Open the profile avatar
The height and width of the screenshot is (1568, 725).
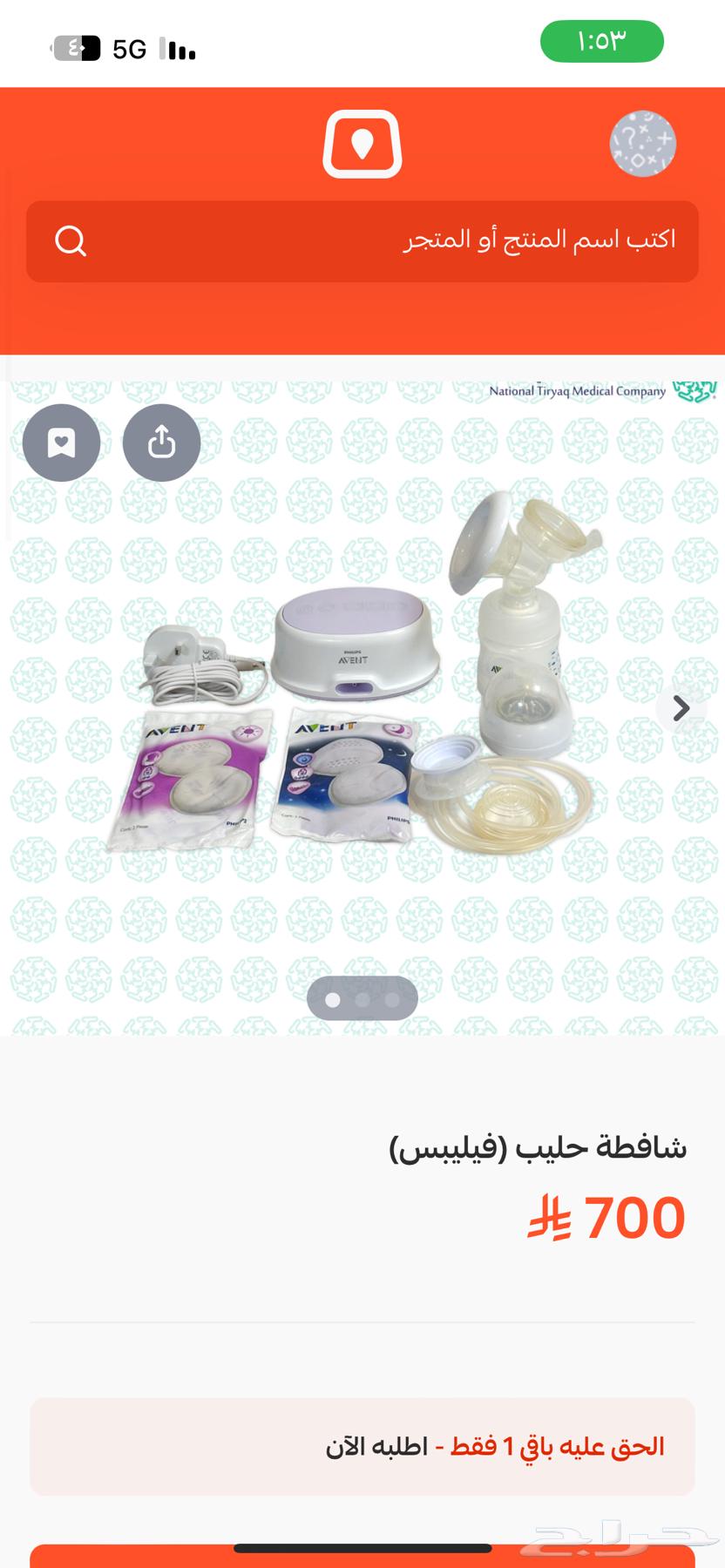(x=643, y=144)
